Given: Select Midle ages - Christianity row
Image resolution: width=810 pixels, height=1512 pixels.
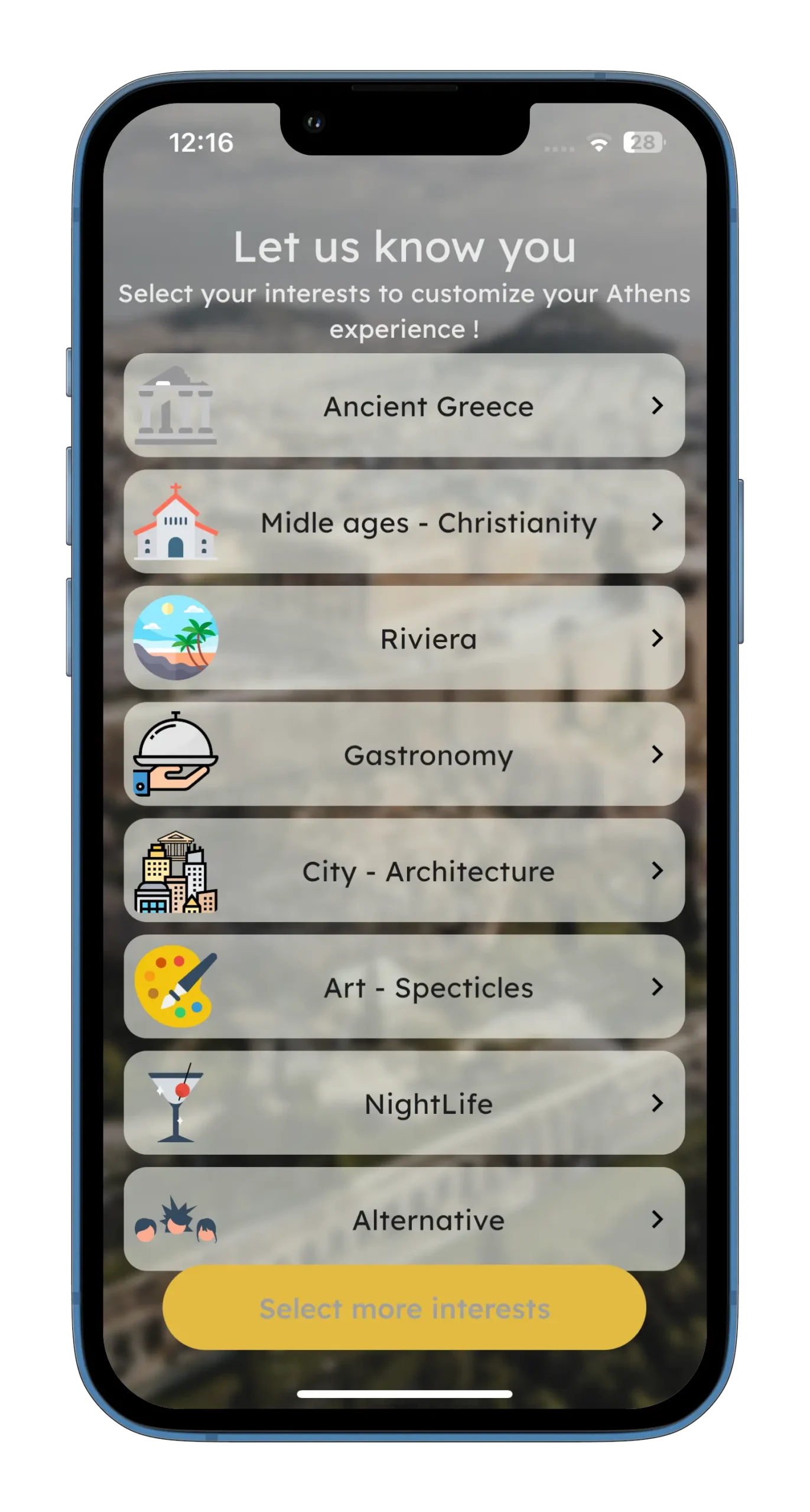Looking at the screenshot, I should [404, 522].
